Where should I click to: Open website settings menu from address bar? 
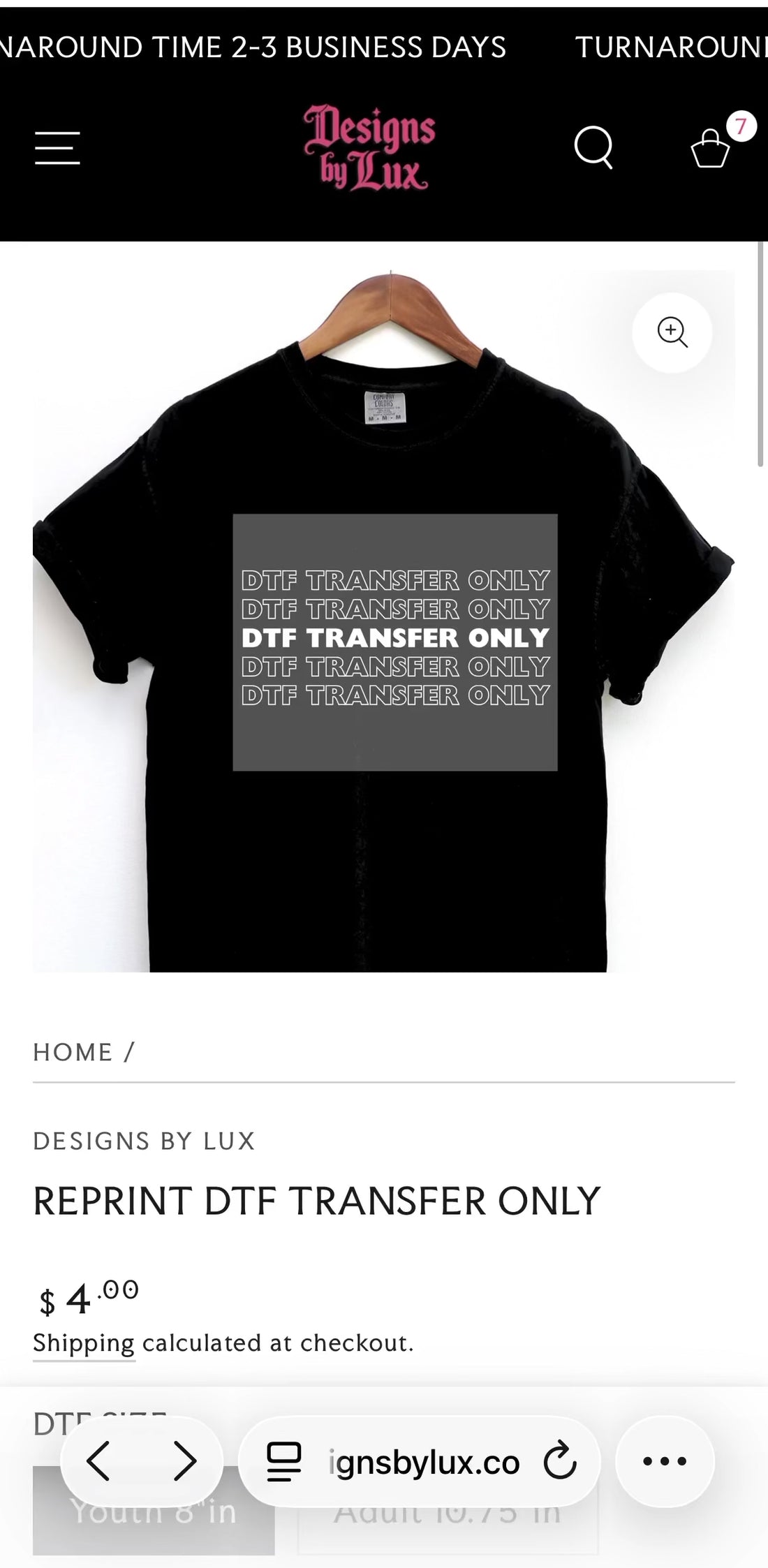coord(283,1463)
